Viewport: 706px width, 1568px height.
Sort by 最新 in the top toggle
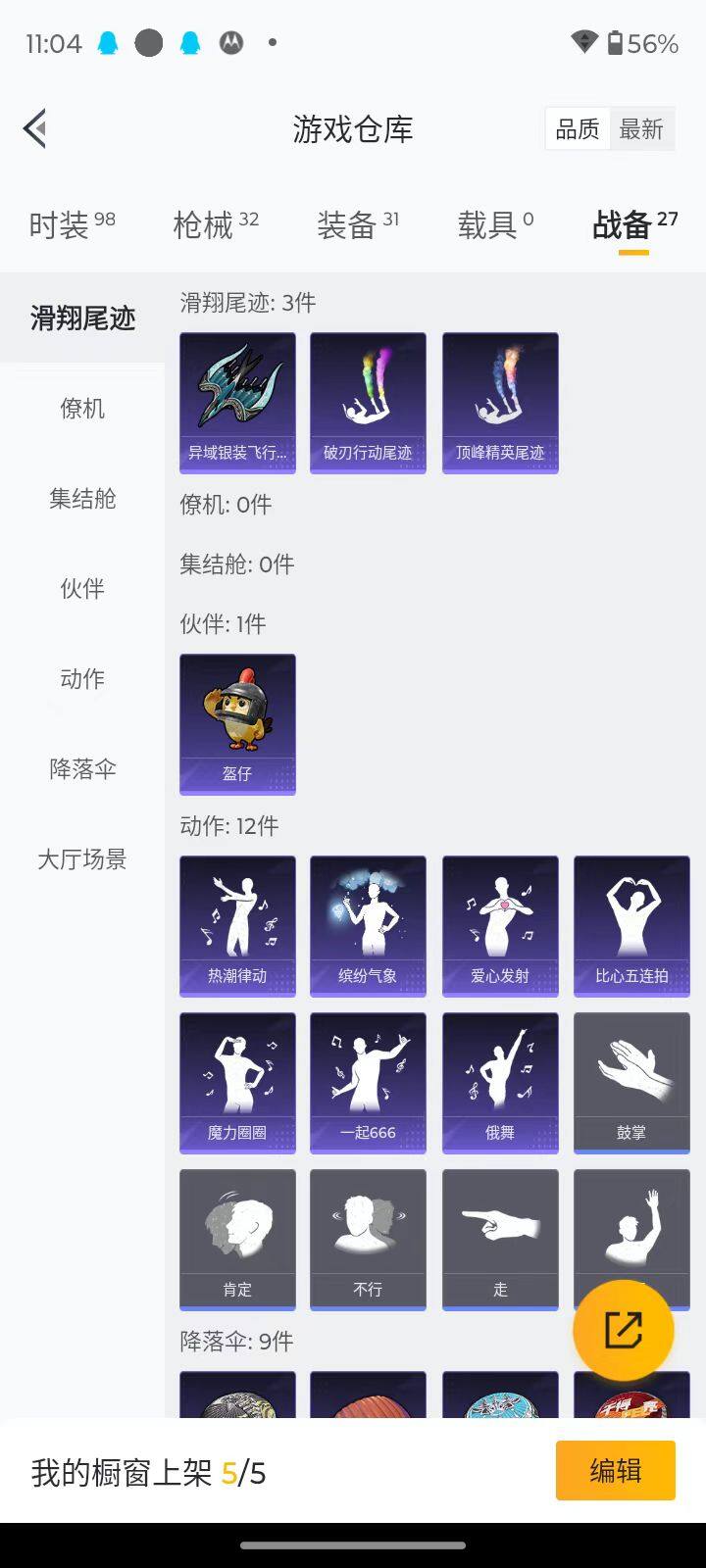(x=641, y=129)
